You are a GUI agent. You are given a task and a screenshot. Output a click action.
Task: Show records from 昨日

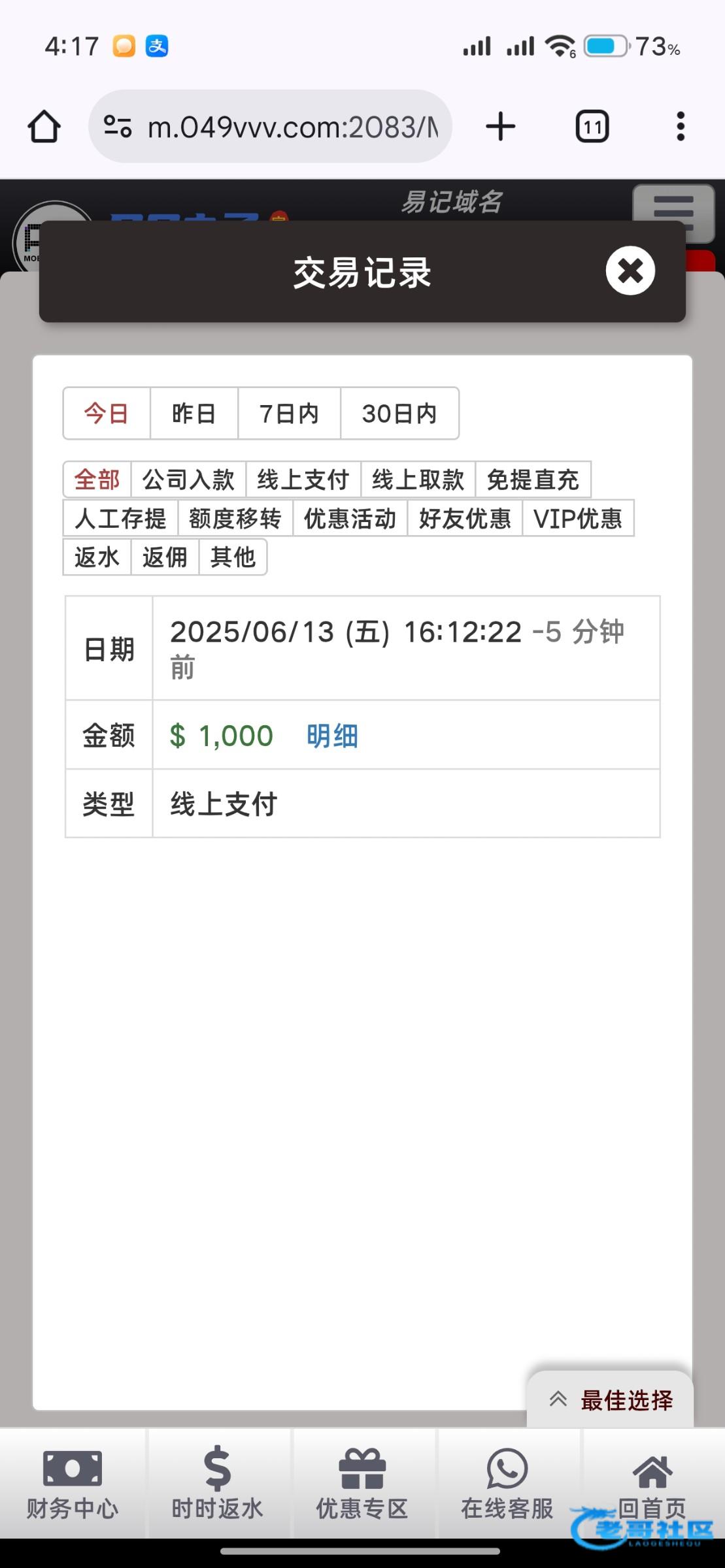tap(194, 414)
